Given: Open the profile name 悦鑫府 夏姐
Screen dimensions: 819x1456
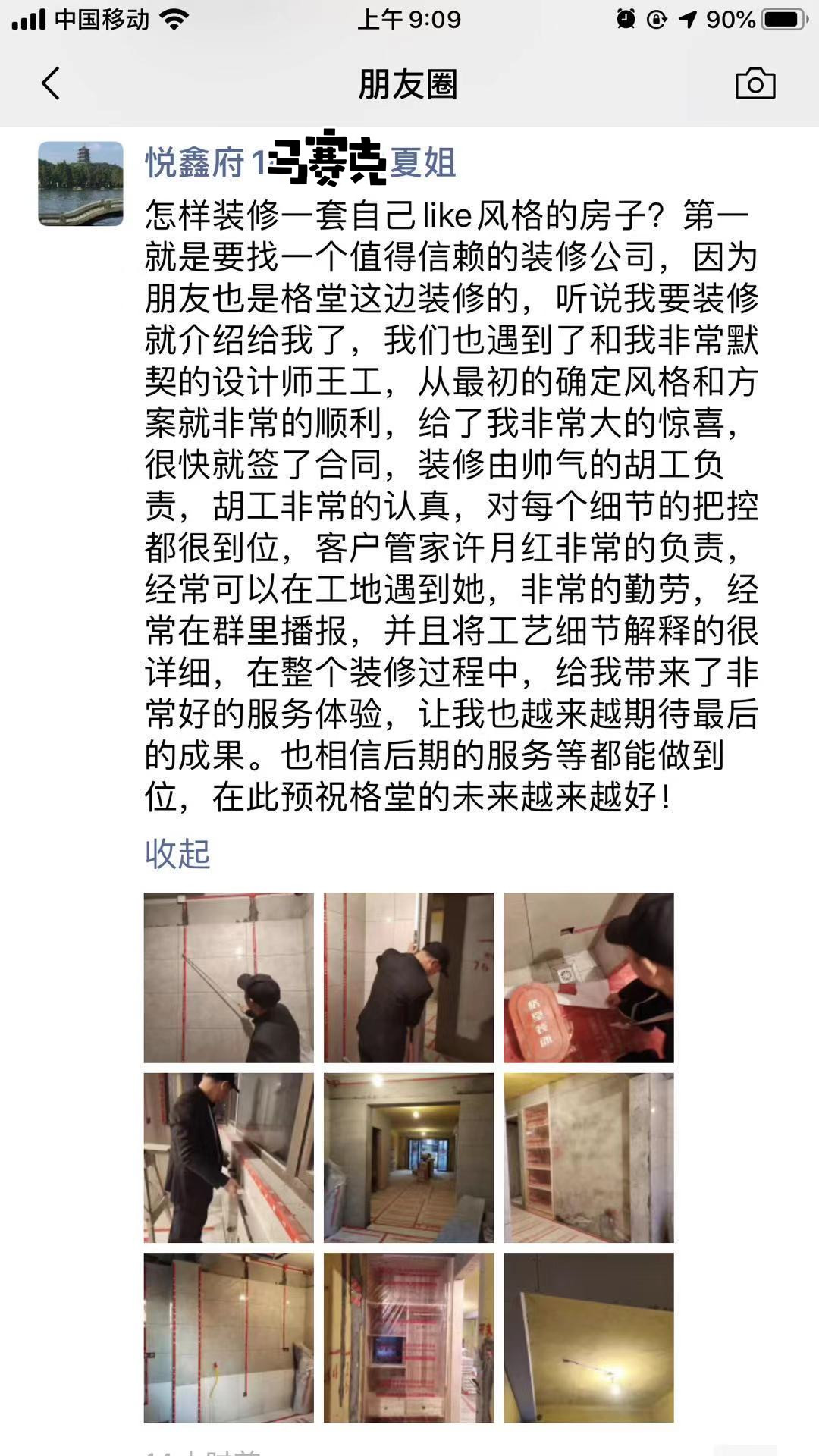Looking at the screenshot, I should click(x=300, y=162).
